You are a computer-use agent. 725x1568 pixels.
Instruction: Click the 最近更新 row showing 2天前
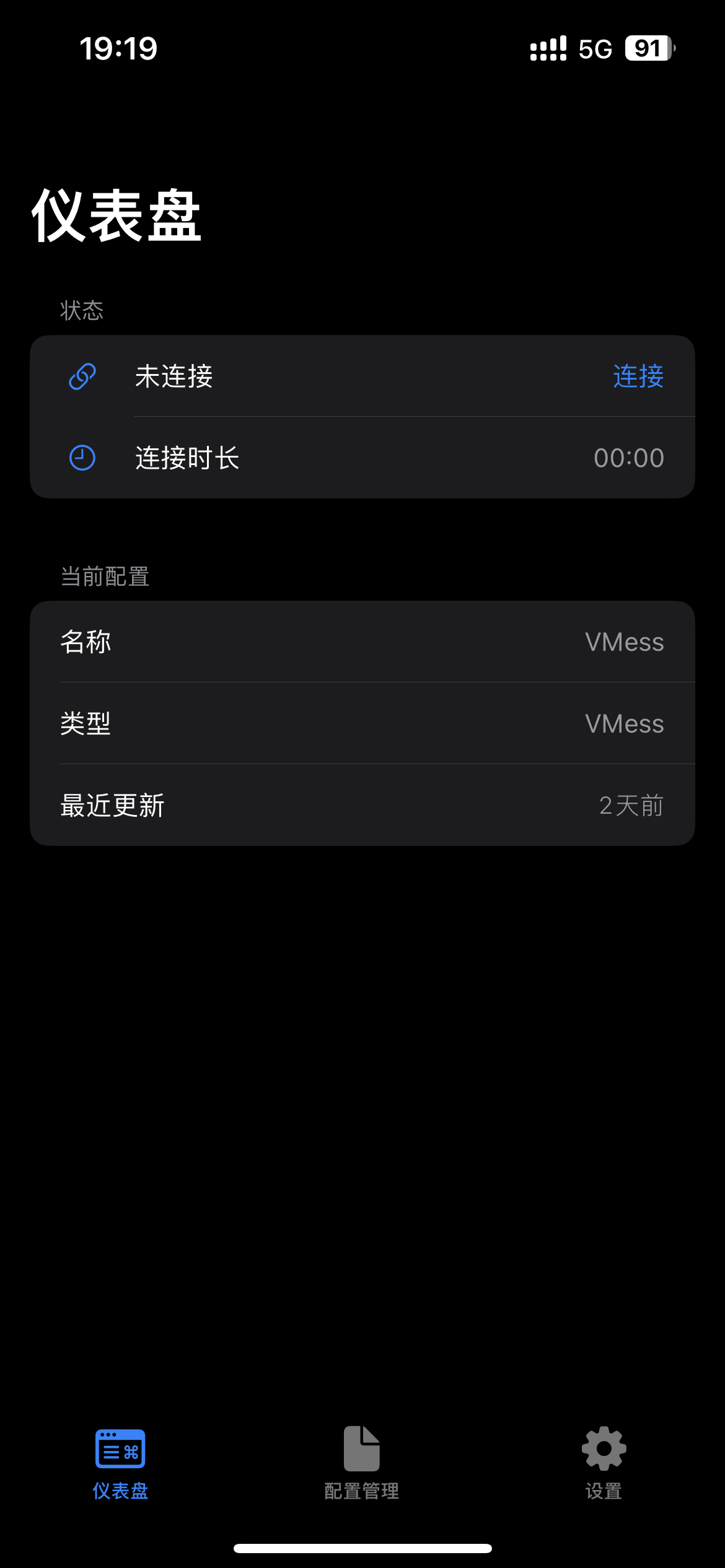click(362, 805)
